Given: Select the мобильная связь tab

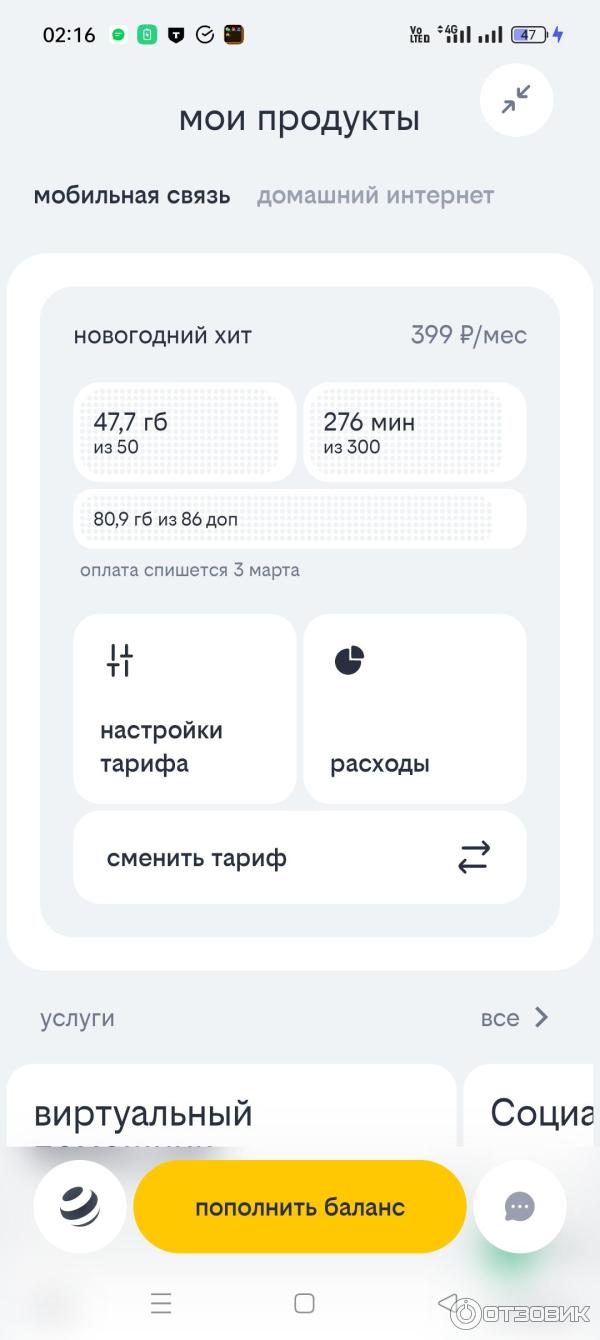Looking at the screenshot, I should (132, 196).
